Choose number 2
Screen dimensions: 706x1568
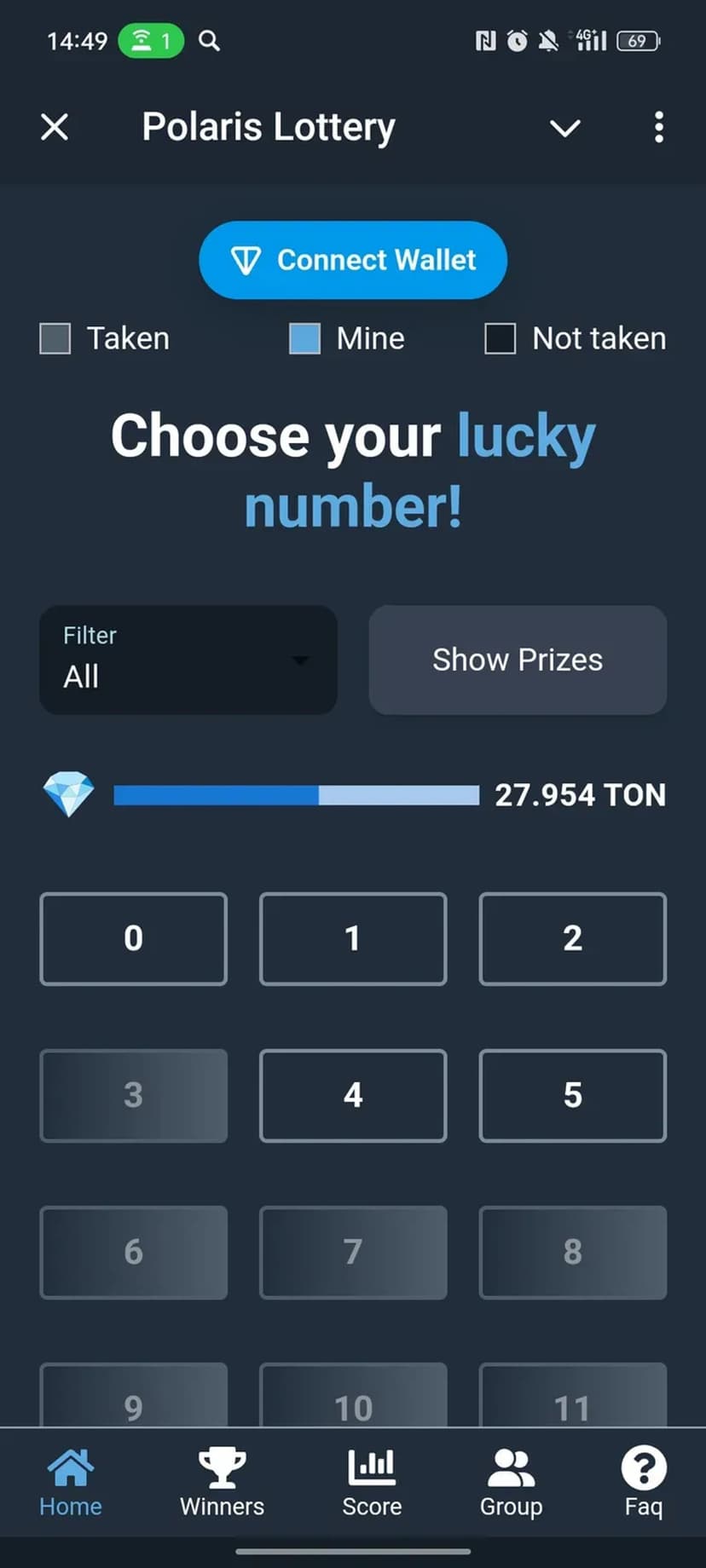572,938
